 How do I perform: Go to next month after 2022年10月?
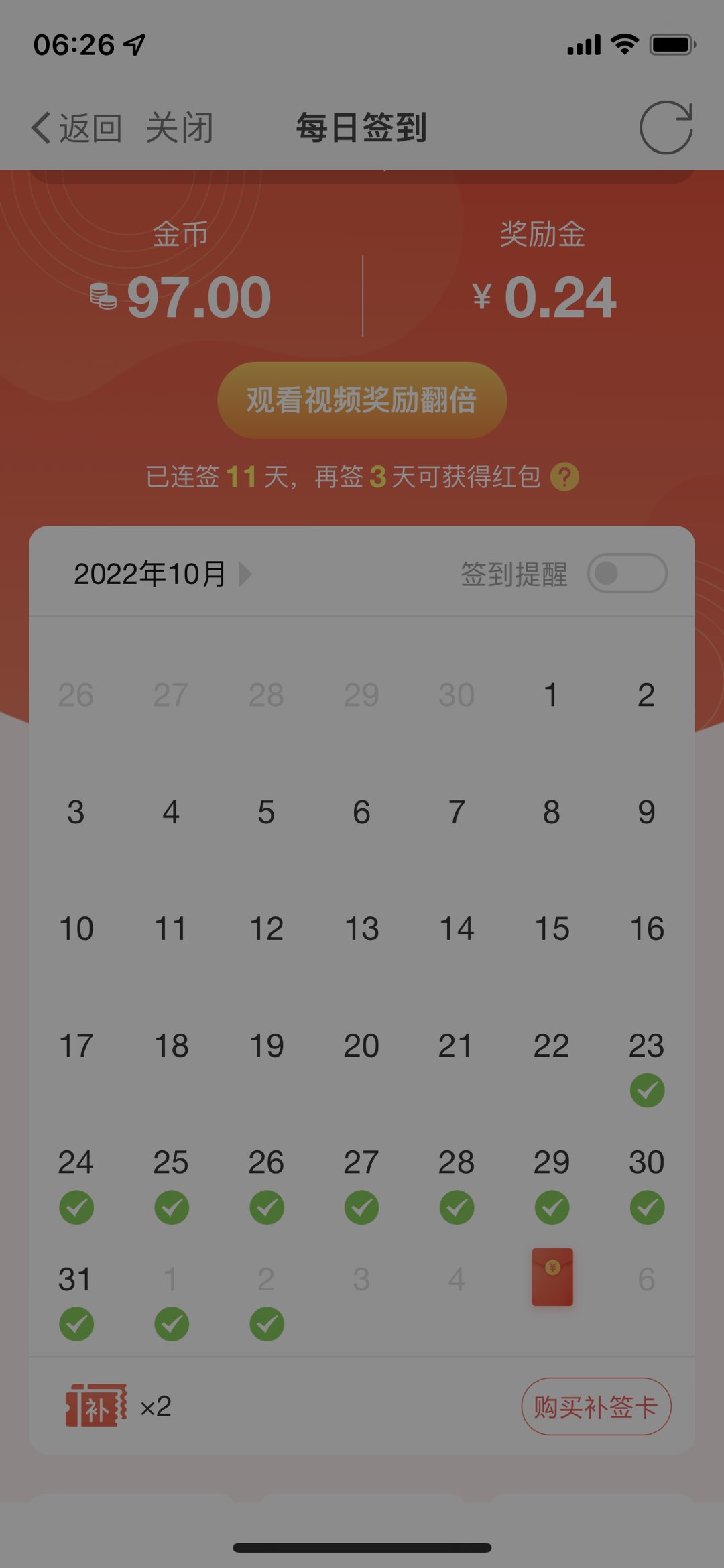[245, 574]
